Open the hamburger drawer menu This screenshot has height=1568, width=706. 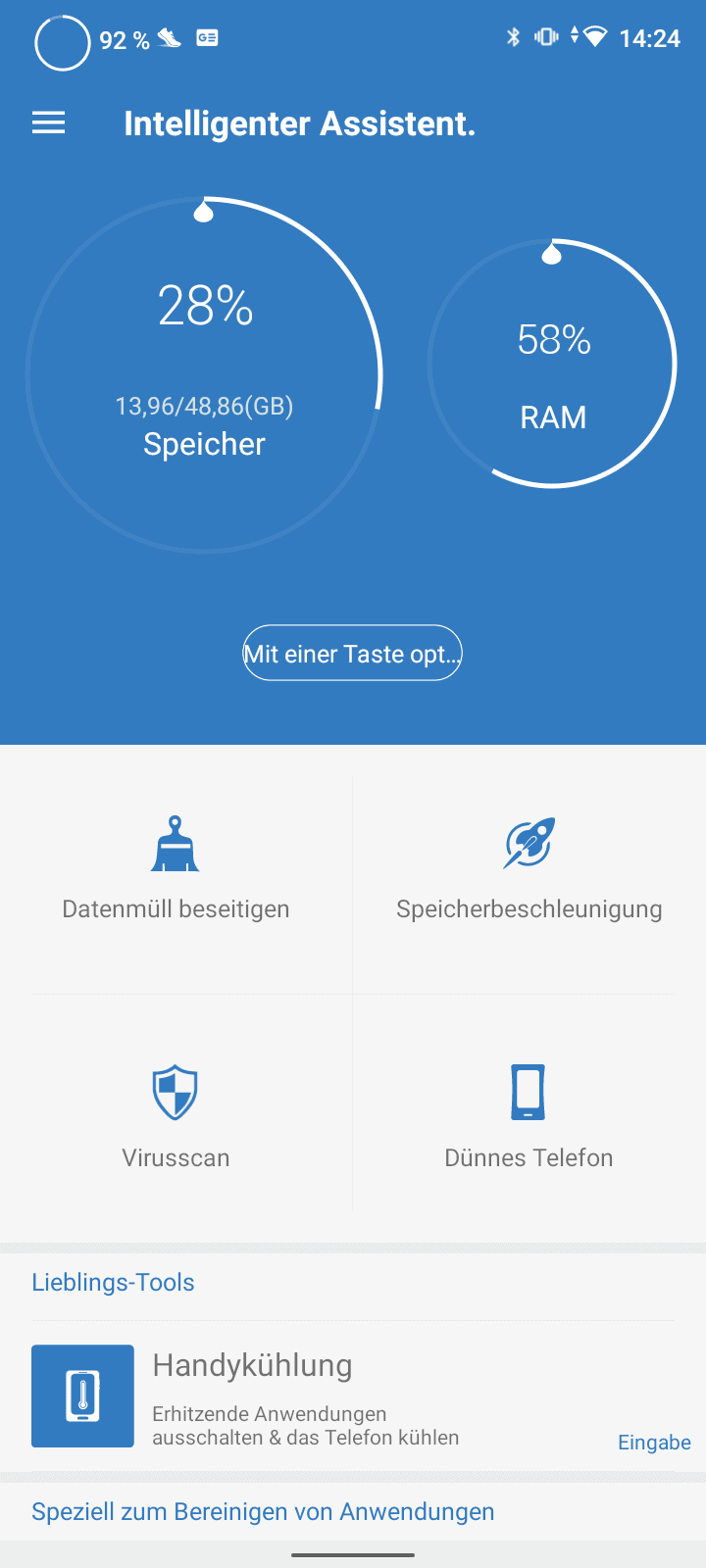(x=48, y=123)
